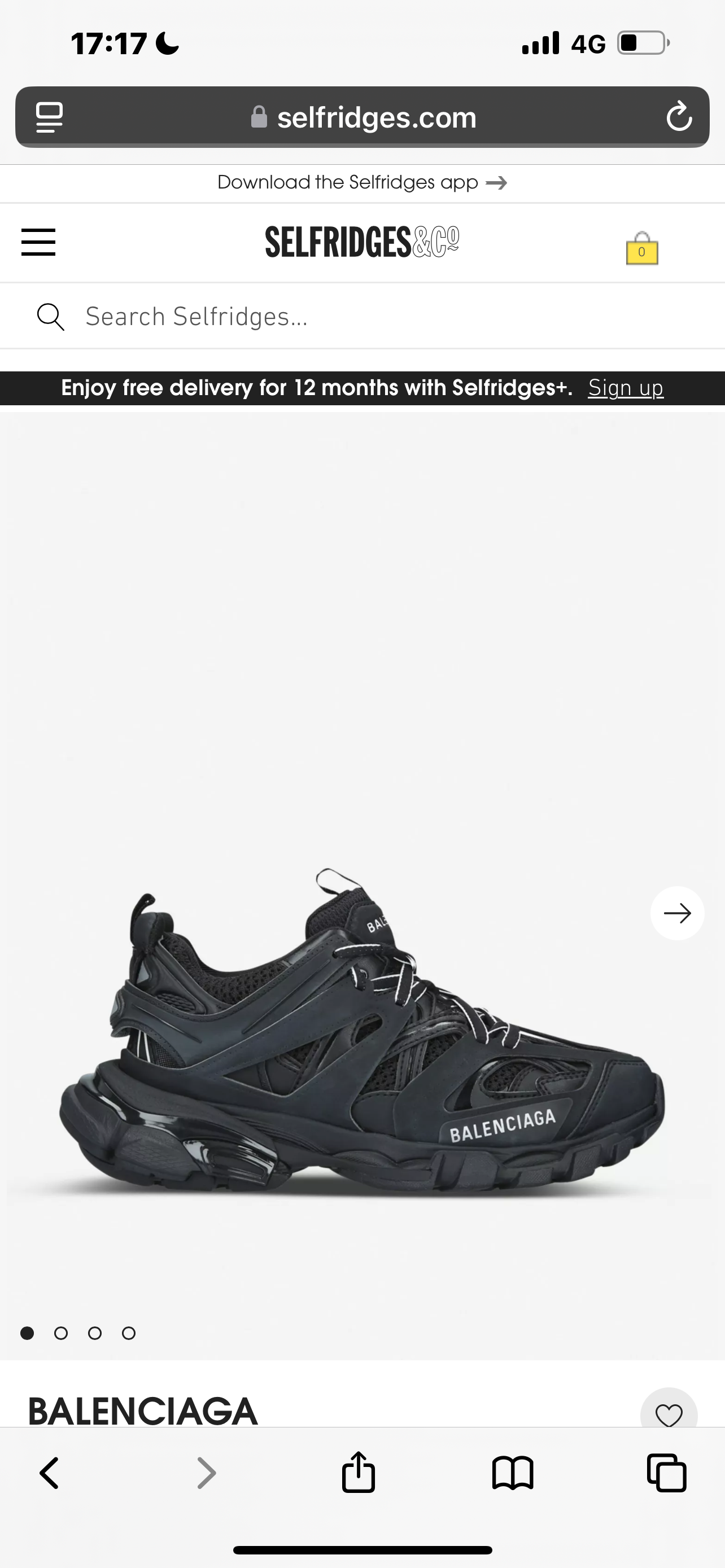Open the hamburger navigation menu
This screenshot has width=725, height=1568.
coord(38,242)
